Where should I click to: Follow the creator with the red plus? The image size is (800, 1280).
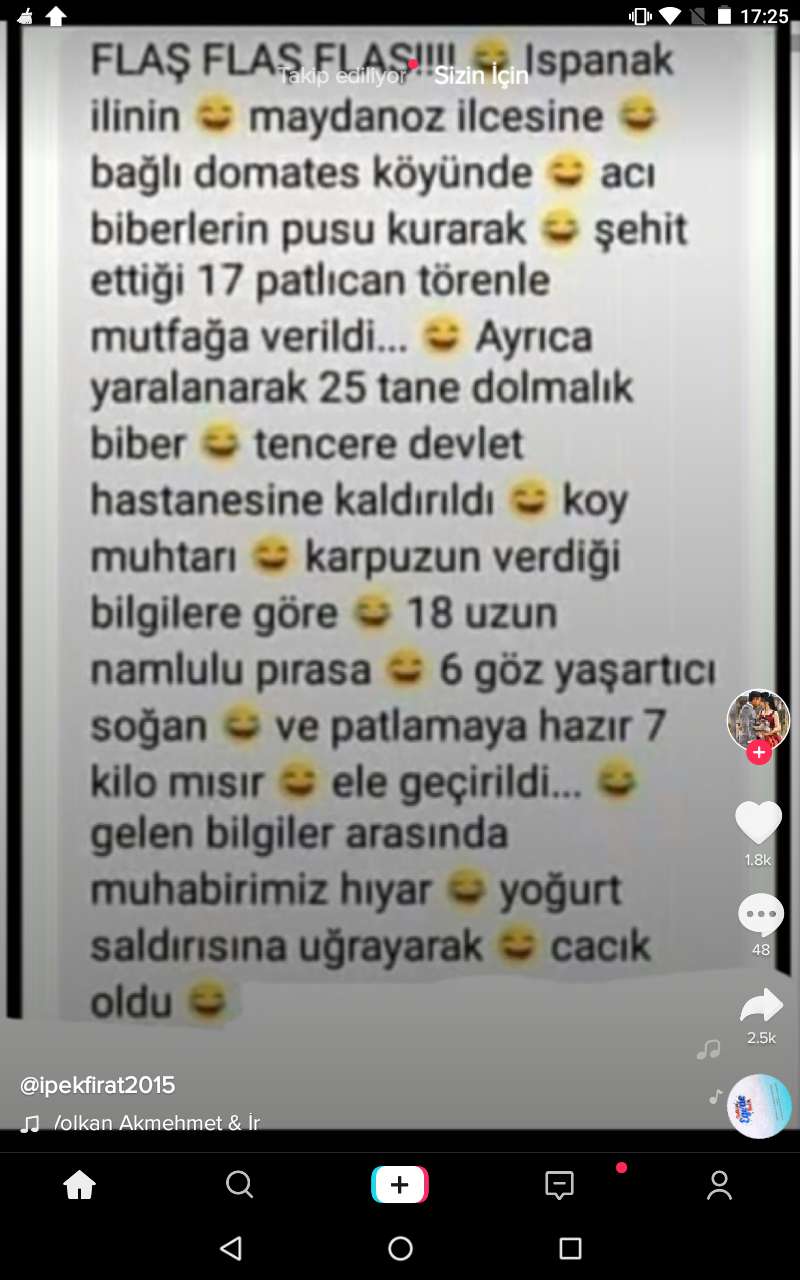click(759, 752)
